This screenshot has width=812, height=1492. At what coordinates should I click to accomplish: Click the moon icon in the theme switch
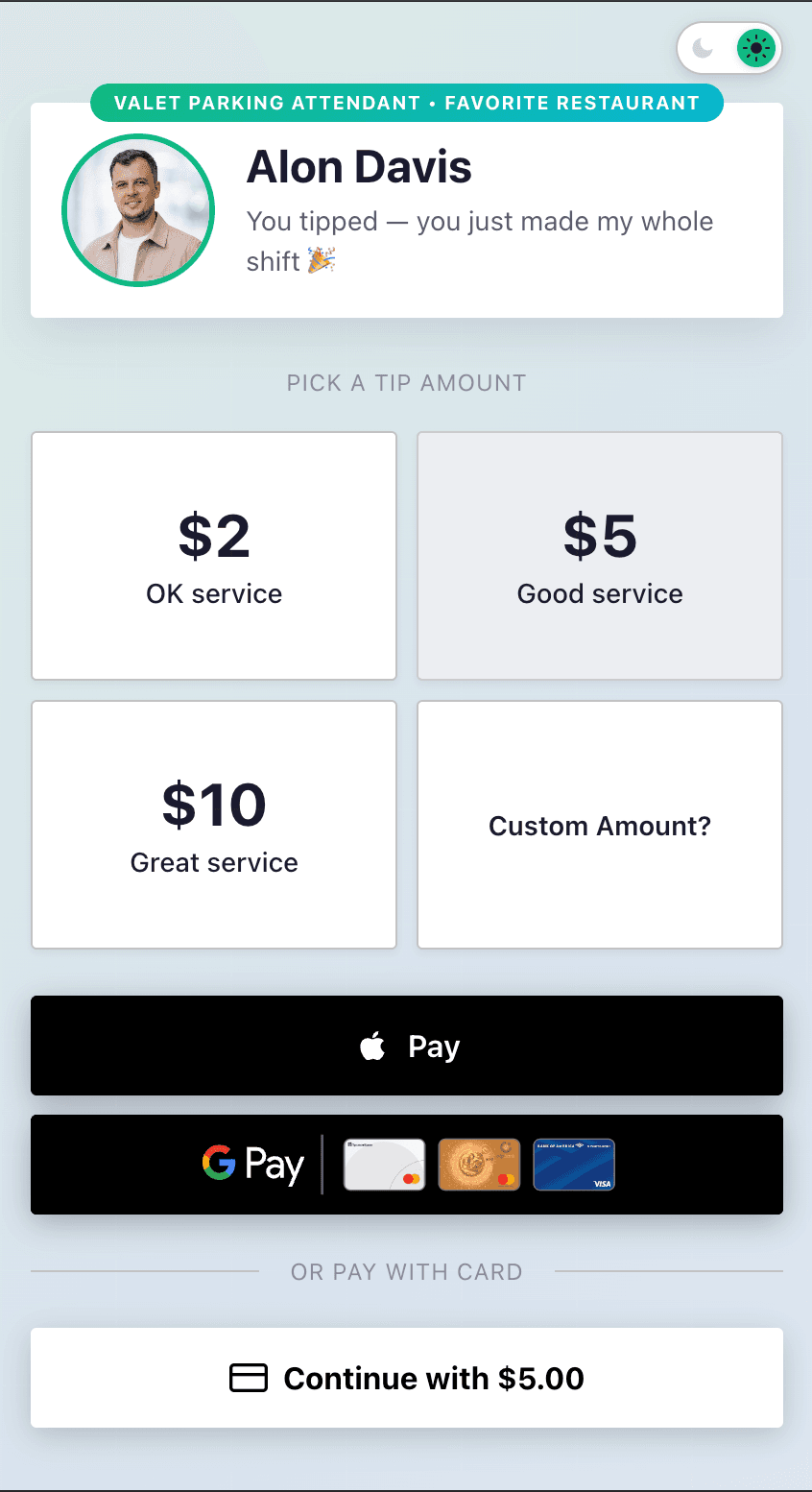(x=702, y=48)
